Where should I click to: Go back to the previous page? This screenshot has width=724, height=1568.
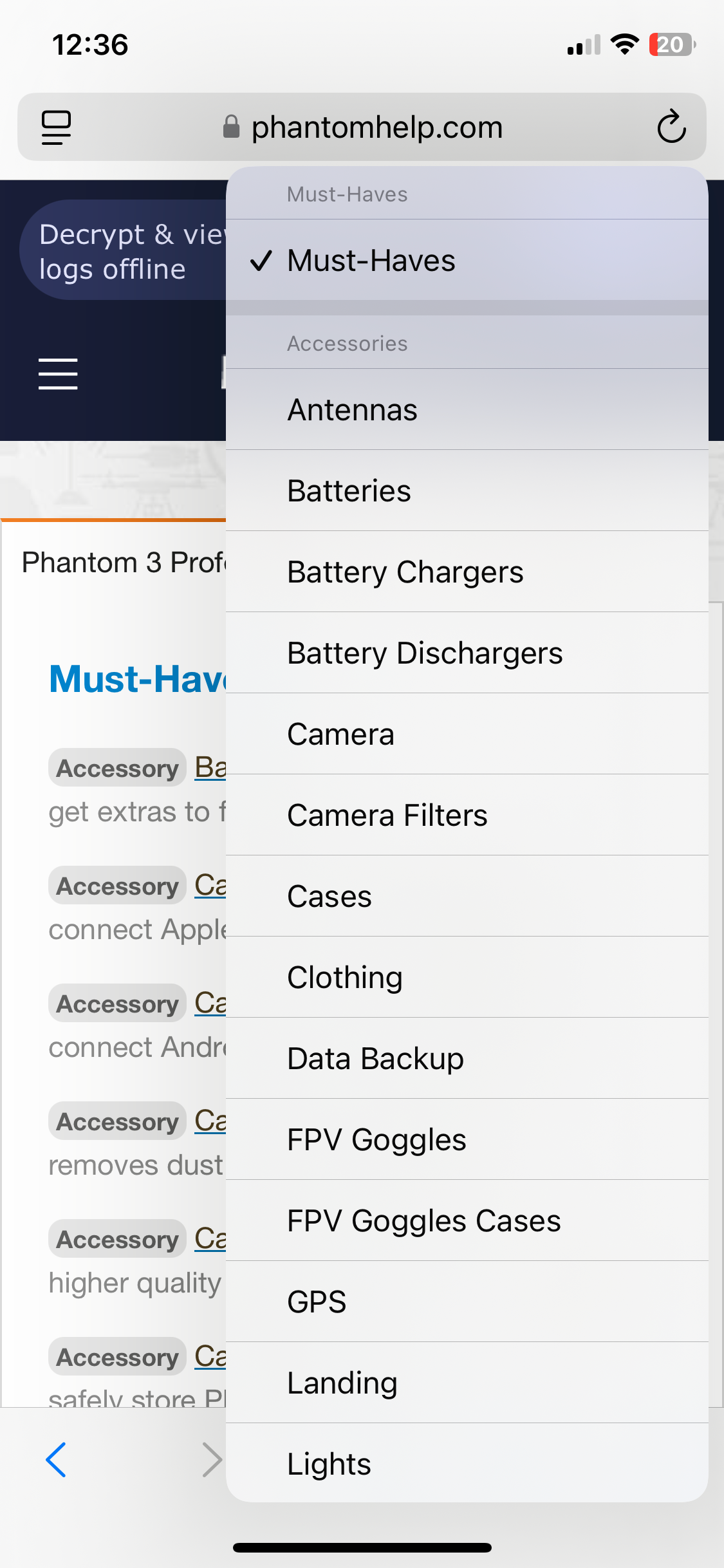coord(56,1459)
